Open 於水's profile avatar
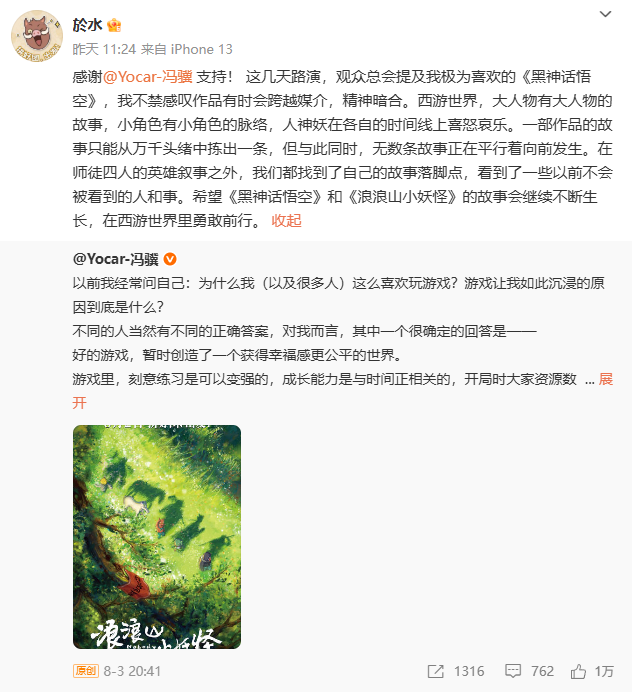 pyautogui.click(x=38, y=38)
